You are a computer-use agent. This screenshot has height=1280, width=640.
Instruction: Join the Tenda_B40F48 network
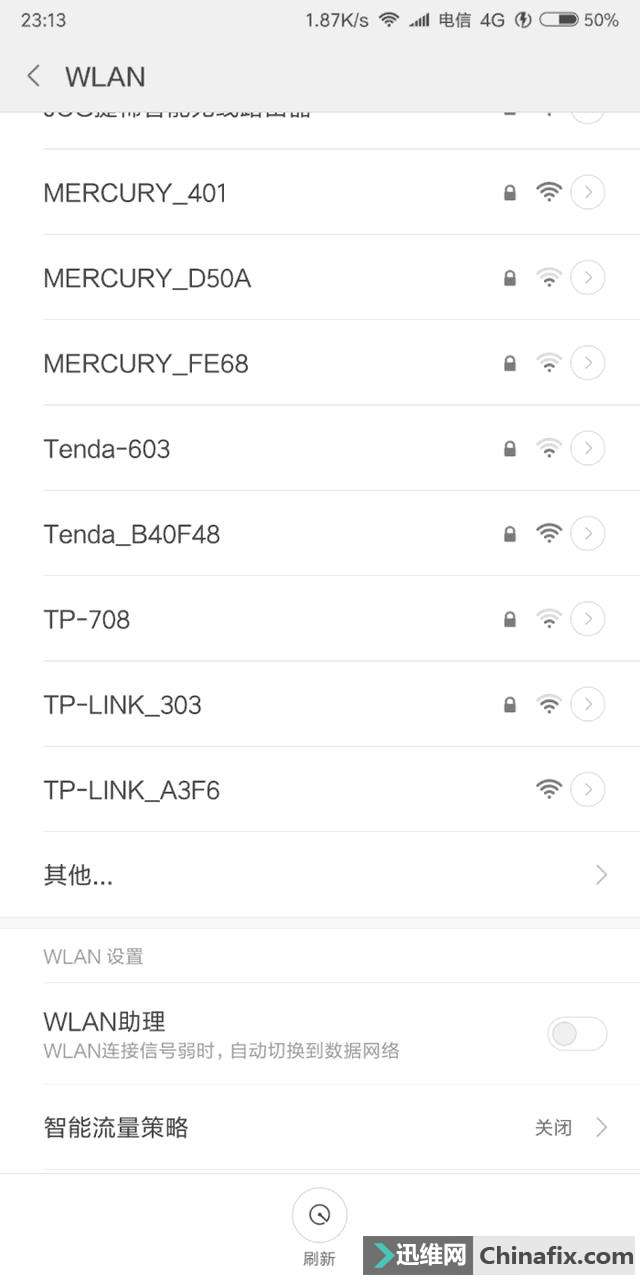point(132,535)
